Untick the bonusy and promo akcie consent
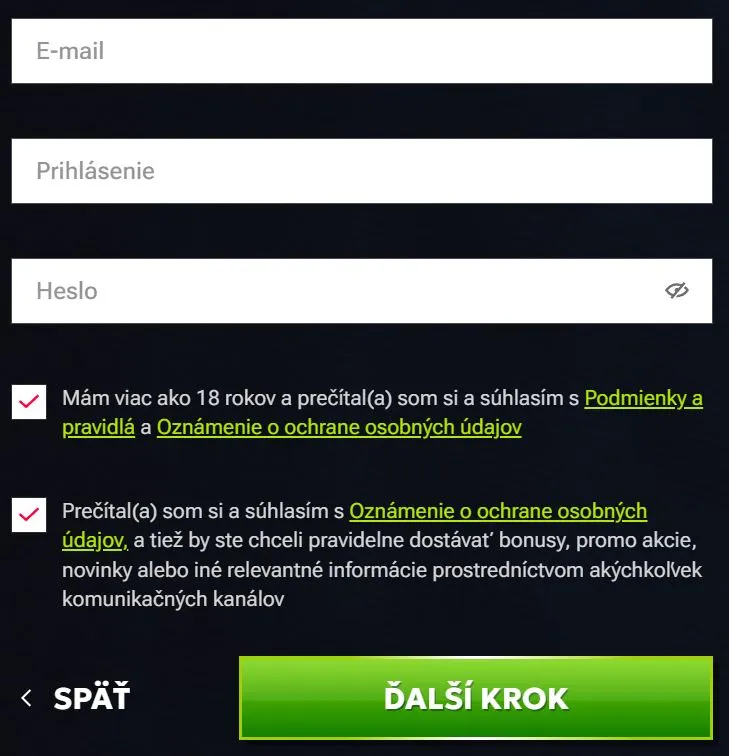Image resolution: width=729 pixels, height=756 pixels. 27,516
